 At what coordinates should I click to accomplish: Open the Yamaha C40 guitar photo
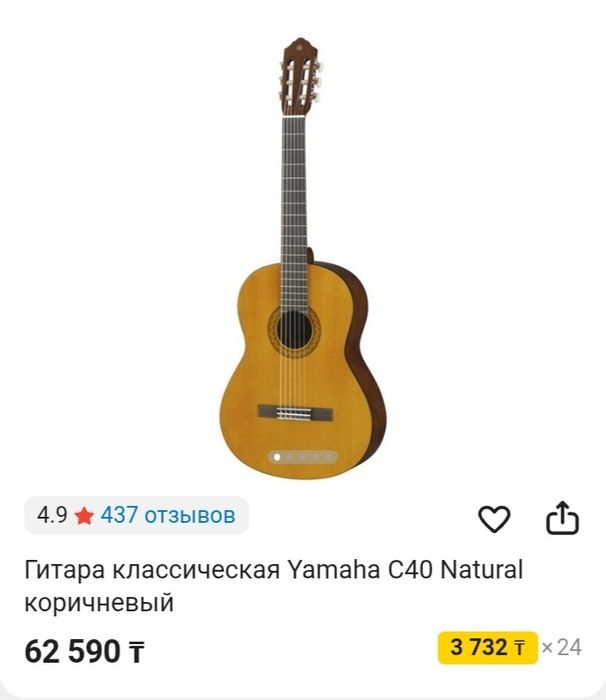point(300,250)
